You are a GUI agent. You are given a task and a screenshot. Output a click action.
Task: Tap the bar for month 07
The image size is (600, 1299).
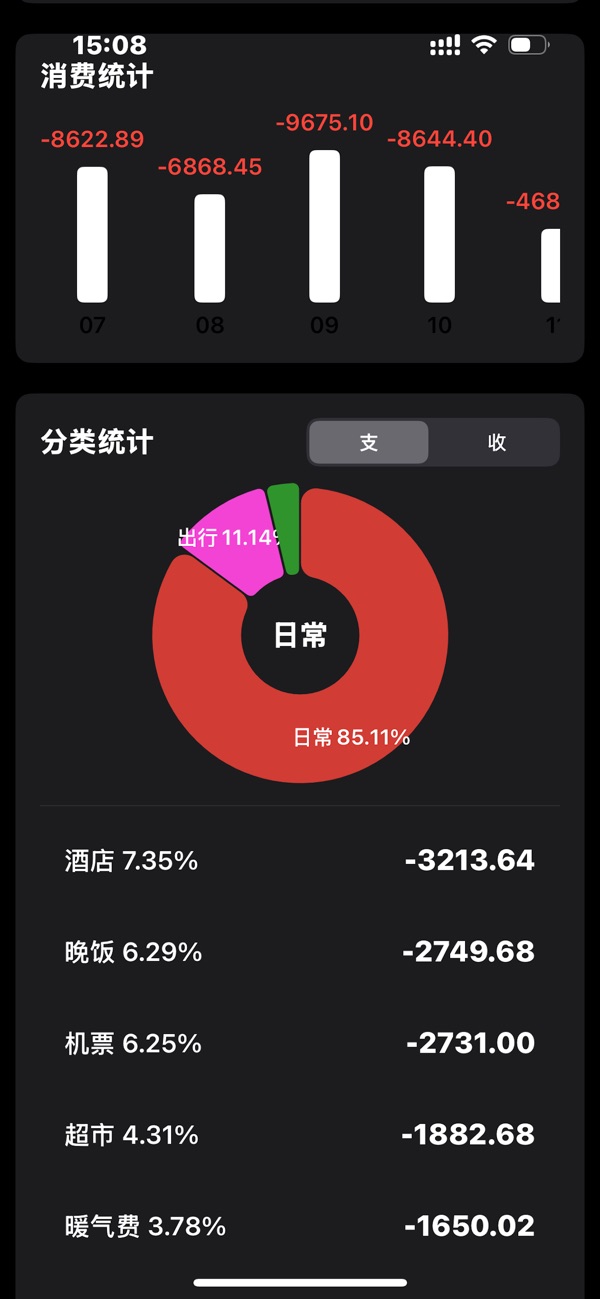click(92, 234)
